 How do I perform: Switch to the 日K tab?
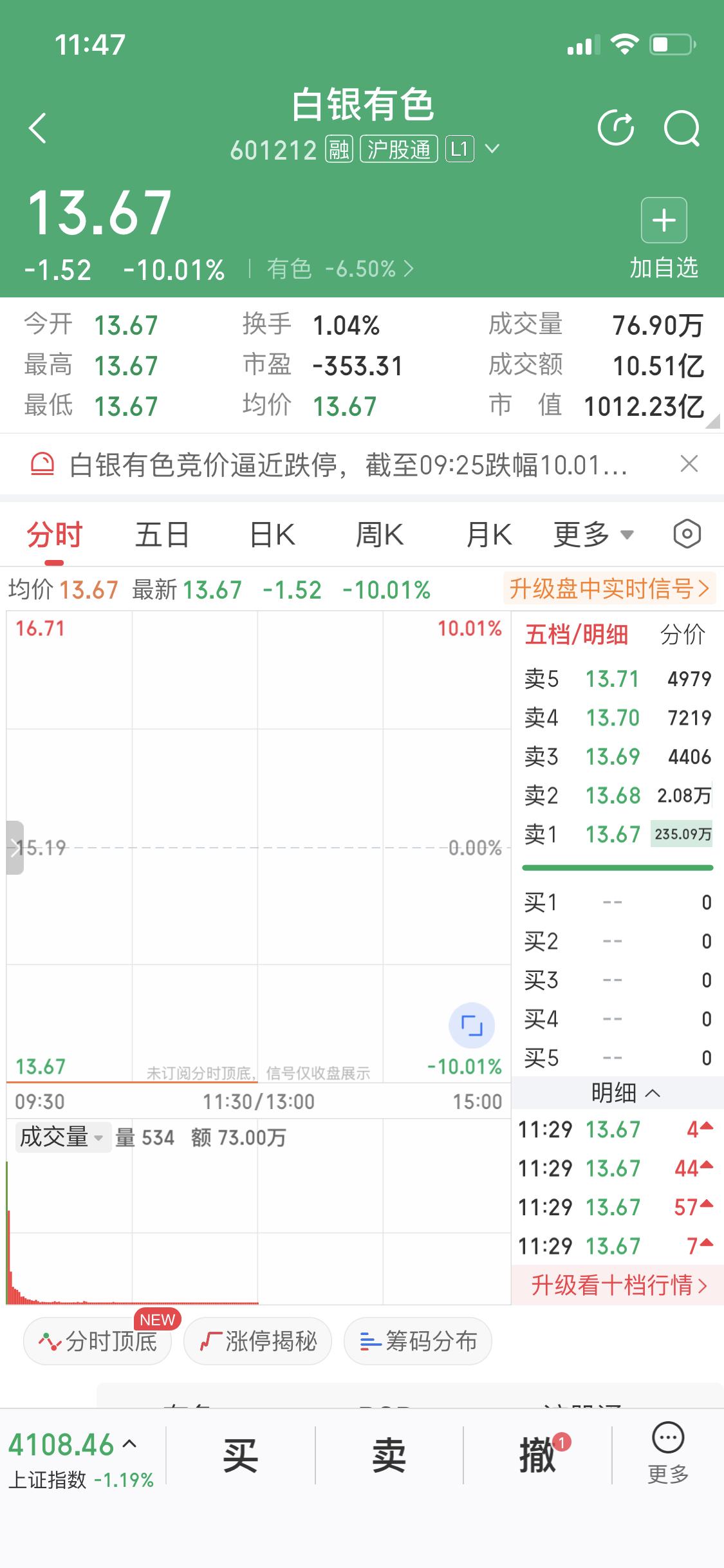click(x=271, y=534)
